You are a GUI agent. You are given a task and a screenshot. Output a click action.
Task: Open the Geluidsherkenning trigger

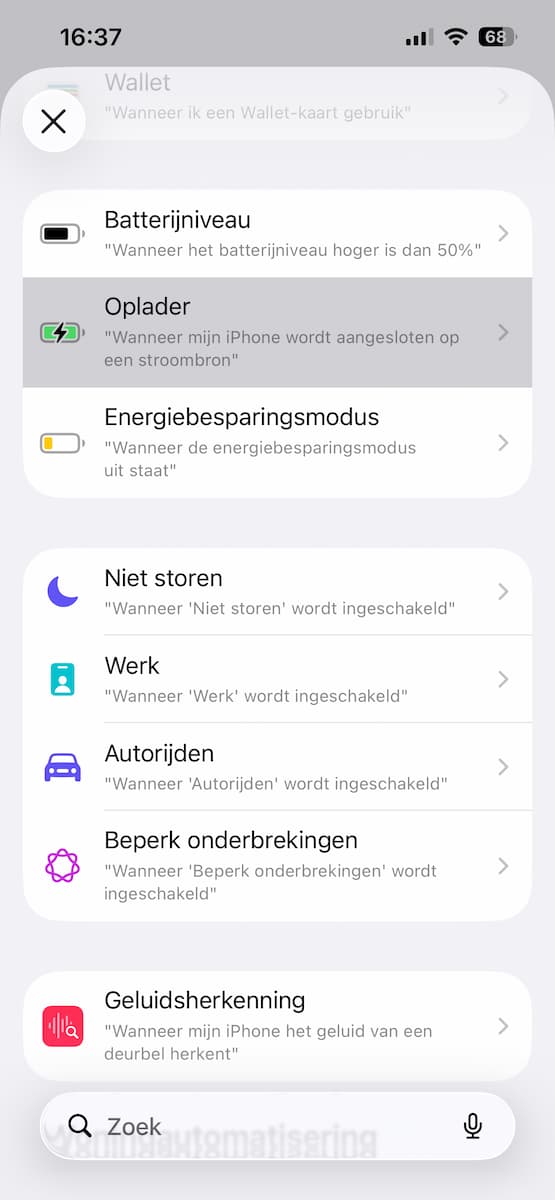coord(277,1026)
